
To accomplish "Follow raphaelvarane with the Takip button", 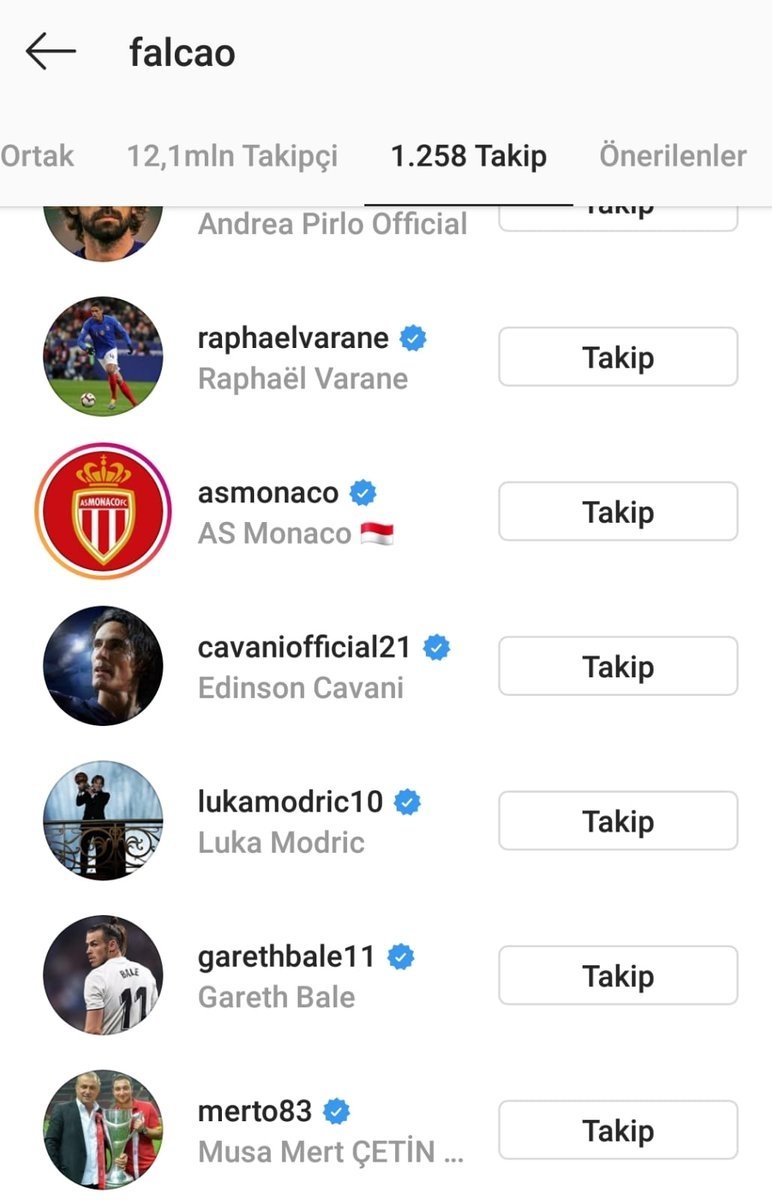I will tap(618, 357).
